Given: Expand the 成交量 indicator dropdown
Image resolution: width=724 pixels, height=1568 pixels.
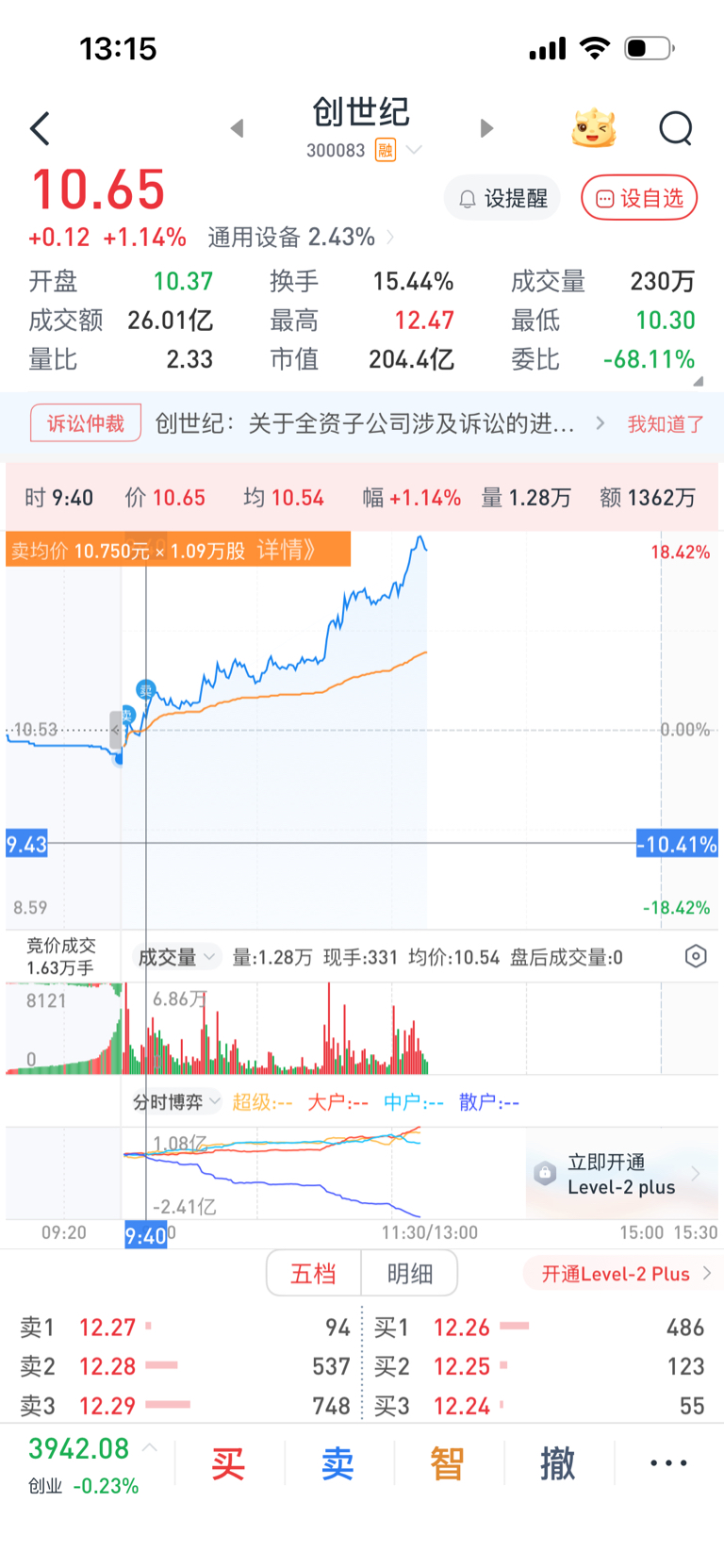Looking at the screenshot, I should [x=176, y=957].
